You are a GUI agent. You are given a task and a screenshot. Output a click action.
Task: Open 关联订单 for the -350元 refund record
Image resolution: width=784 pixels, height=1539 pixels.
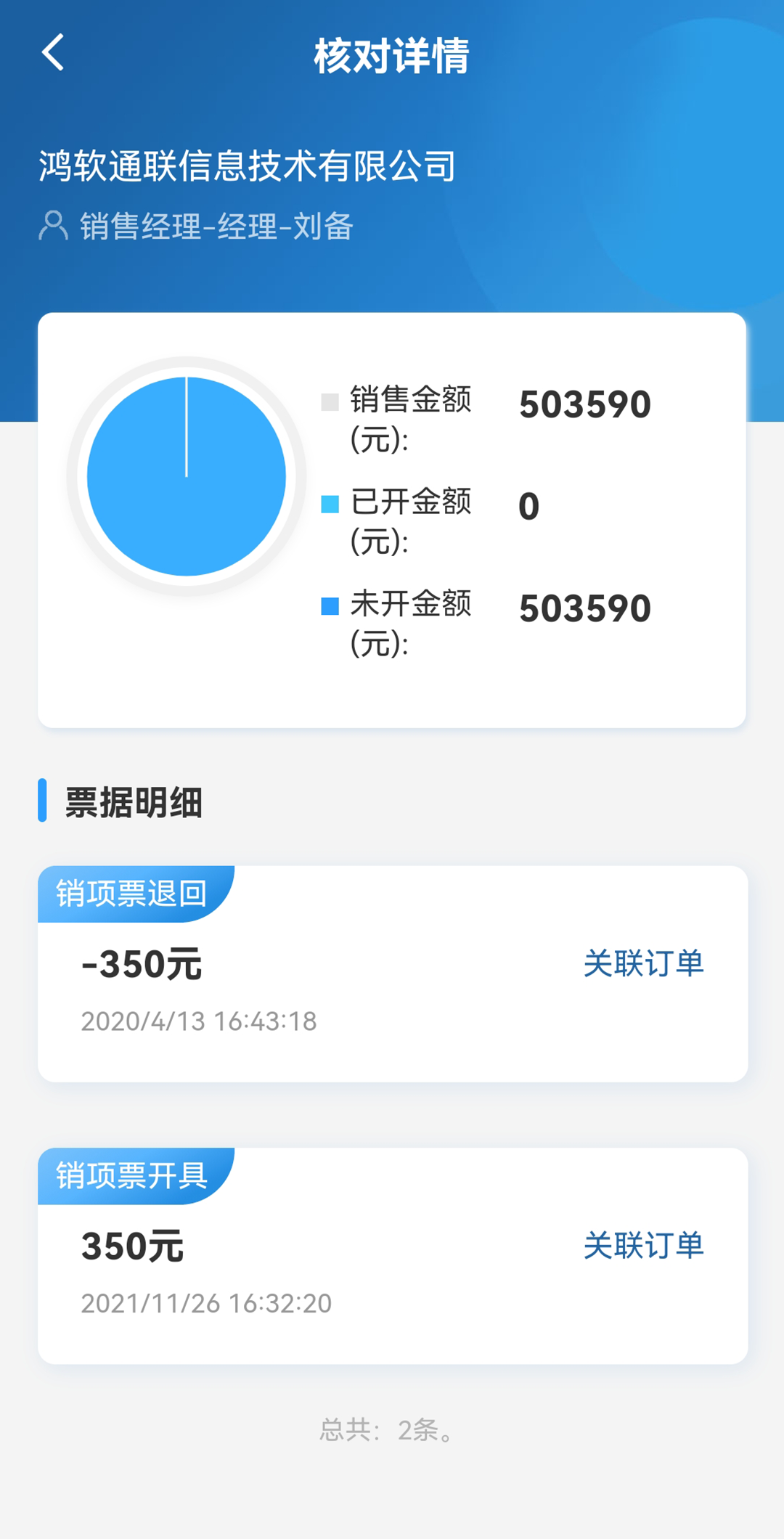pyautogui.click(x=643, y=964)
